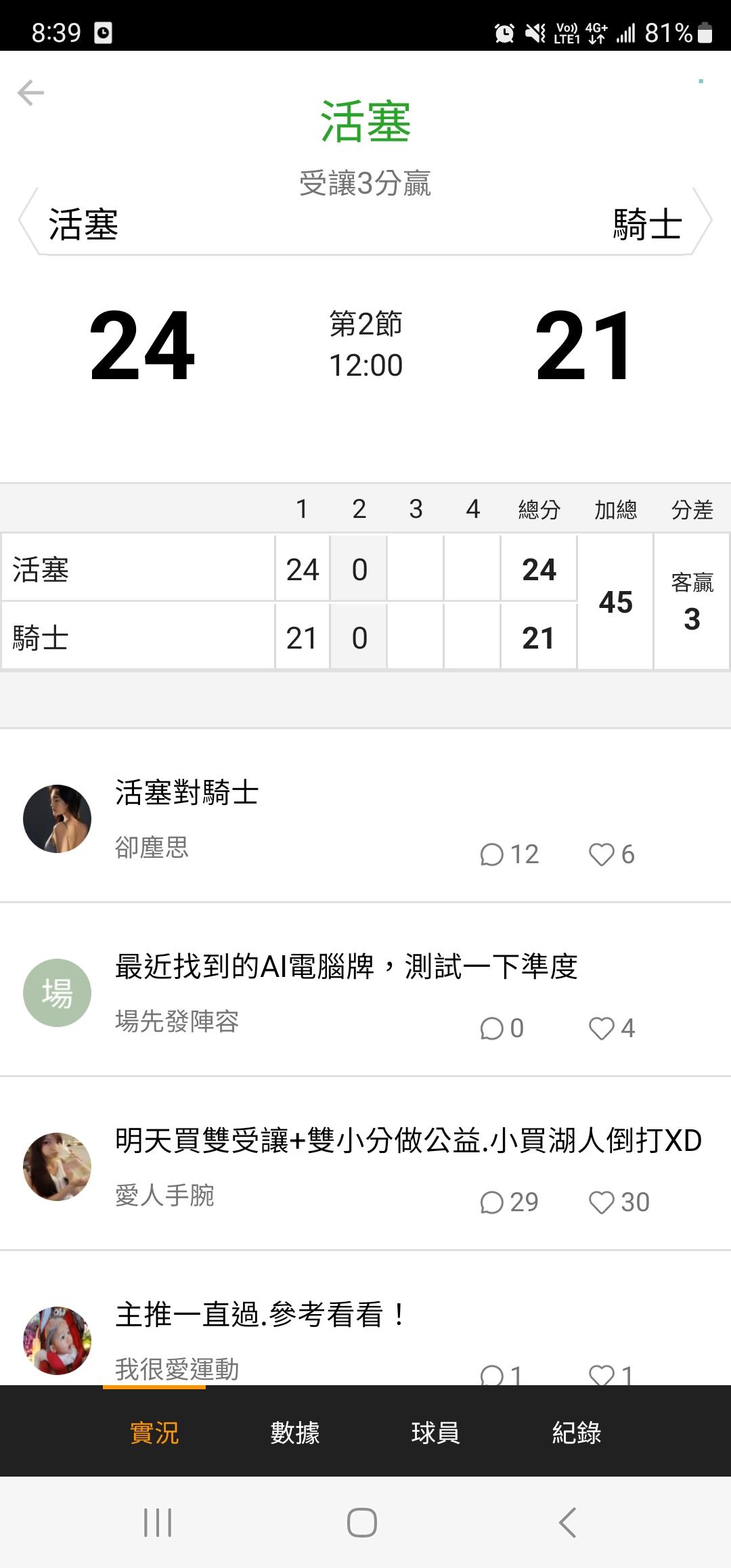Select the 實況 tab
Screen dimensions: 731x1568
pos(154,1433)
